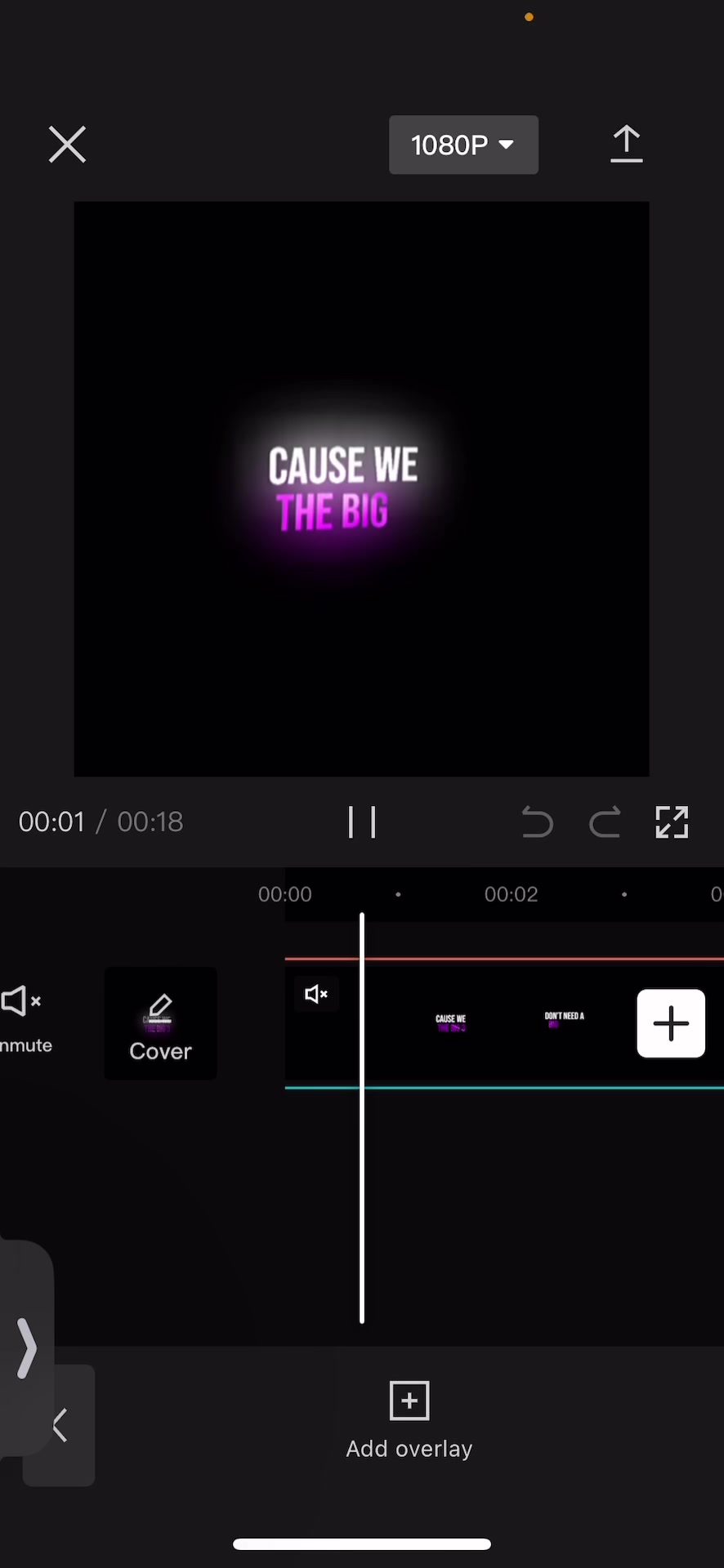The width and height of the screenshot is (724, 1568).
Task: Redo the last undone edit
Action: 605,822
